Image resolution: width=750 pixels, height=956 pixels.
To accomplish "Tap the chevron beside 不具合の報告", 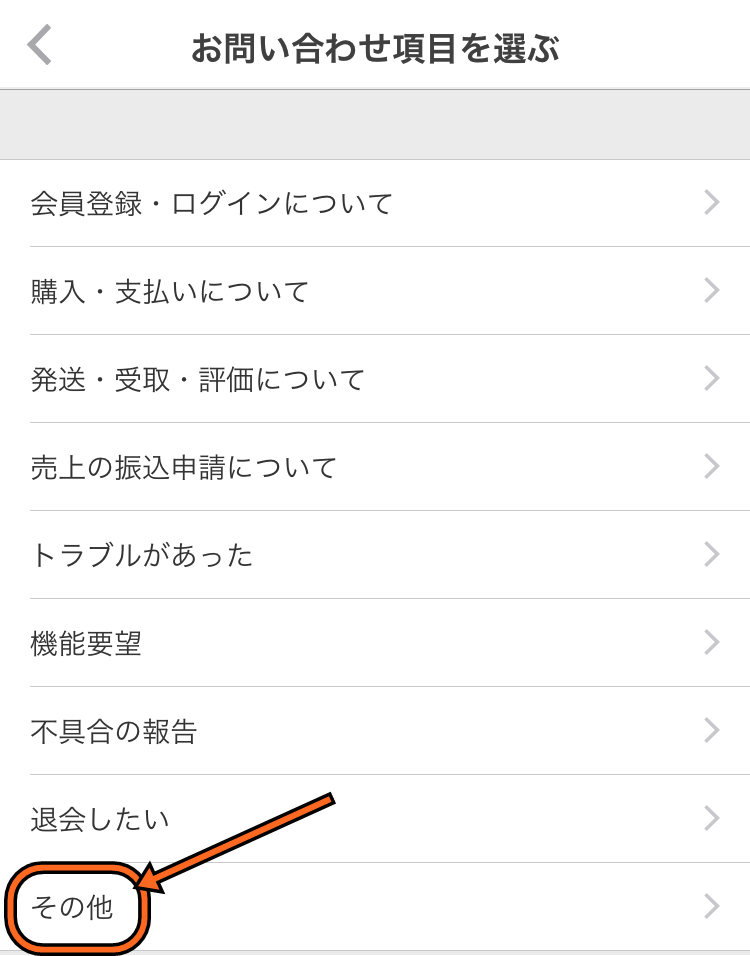I will coord(712,731).
